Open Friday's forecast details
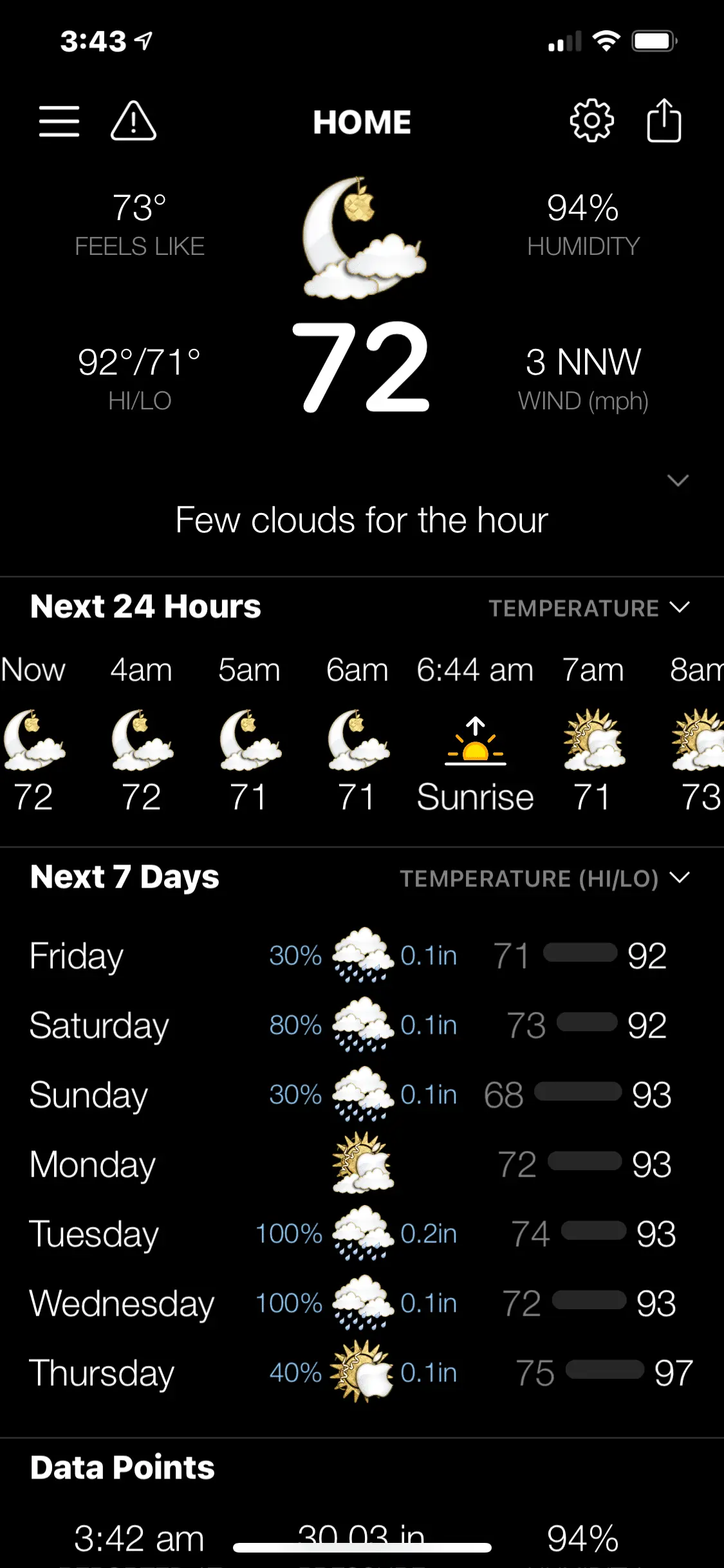The width and height of the screenshot is (724, 1568). 360,956
